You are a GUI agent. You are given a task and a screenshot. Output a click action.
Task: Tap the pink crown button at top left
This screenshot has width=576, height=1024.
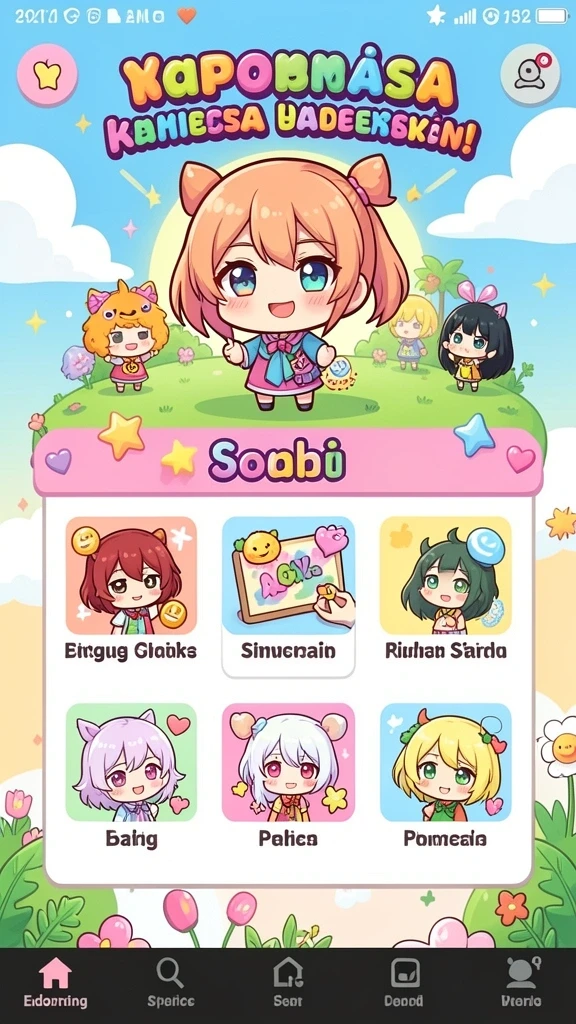tap(47, 75)
